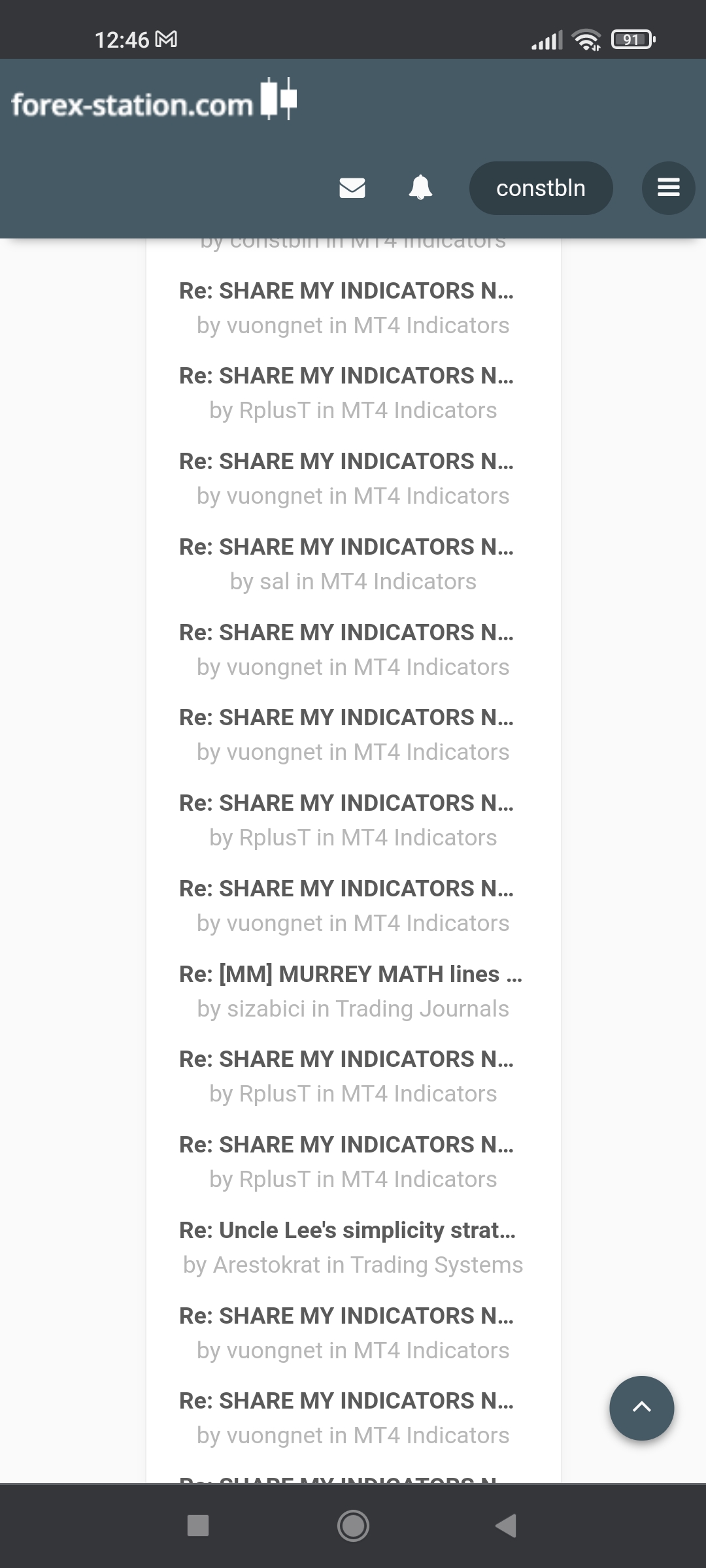Open private messages envelope icon
Image resolution: width=706 pixels, height=1568 pixels.
click(352, 188)
